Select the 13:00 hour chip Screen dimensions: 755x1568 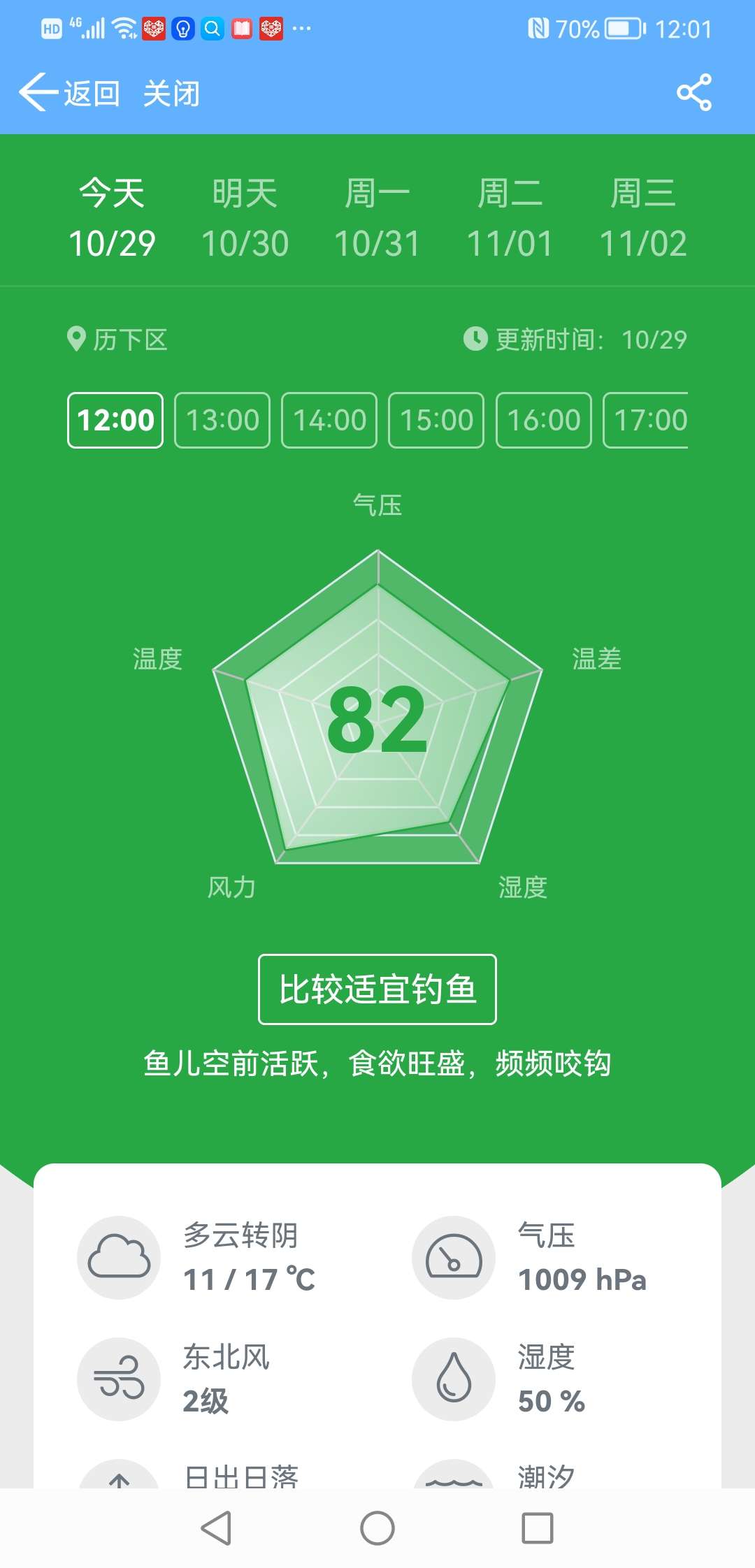(x=222, y=420)
